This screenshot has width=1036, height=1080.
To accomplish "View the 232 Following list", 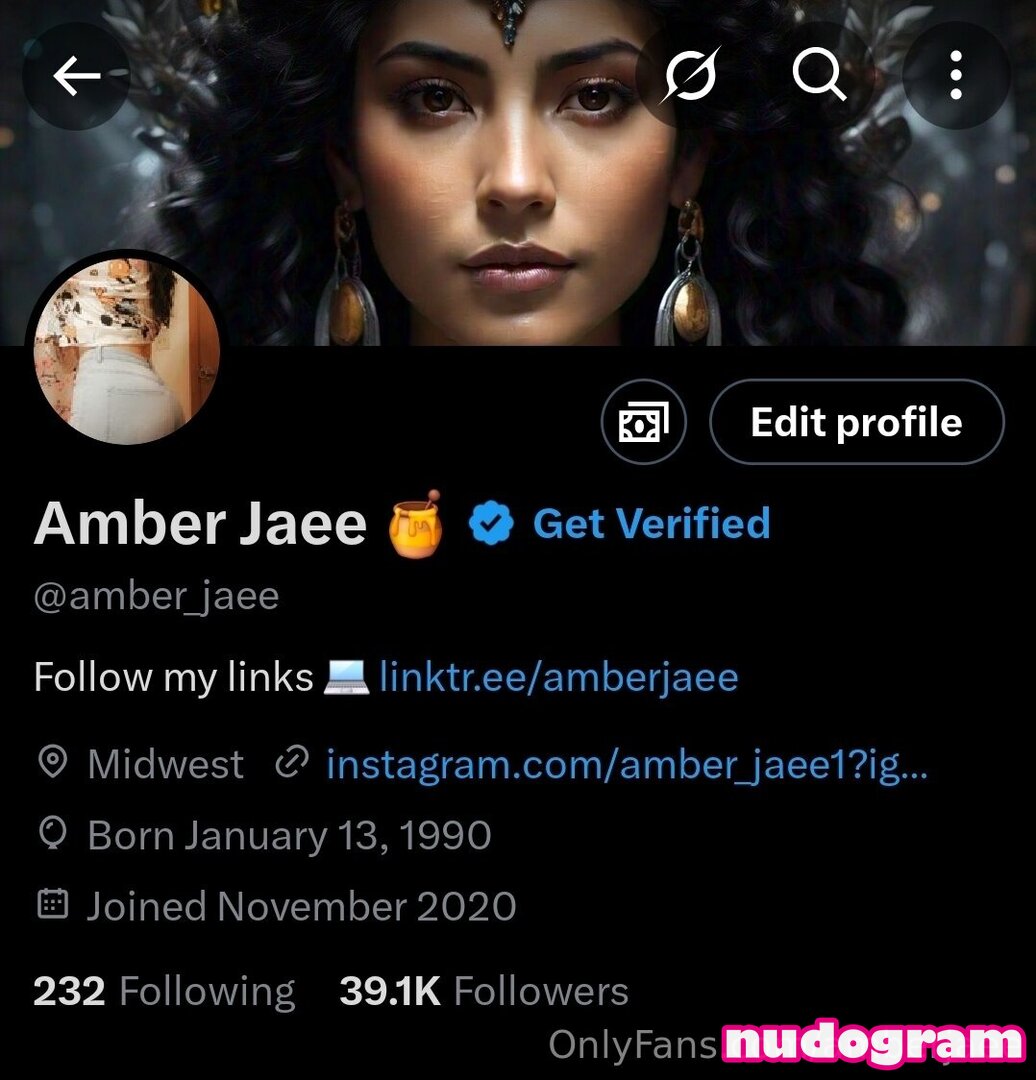I will point(164,991).
